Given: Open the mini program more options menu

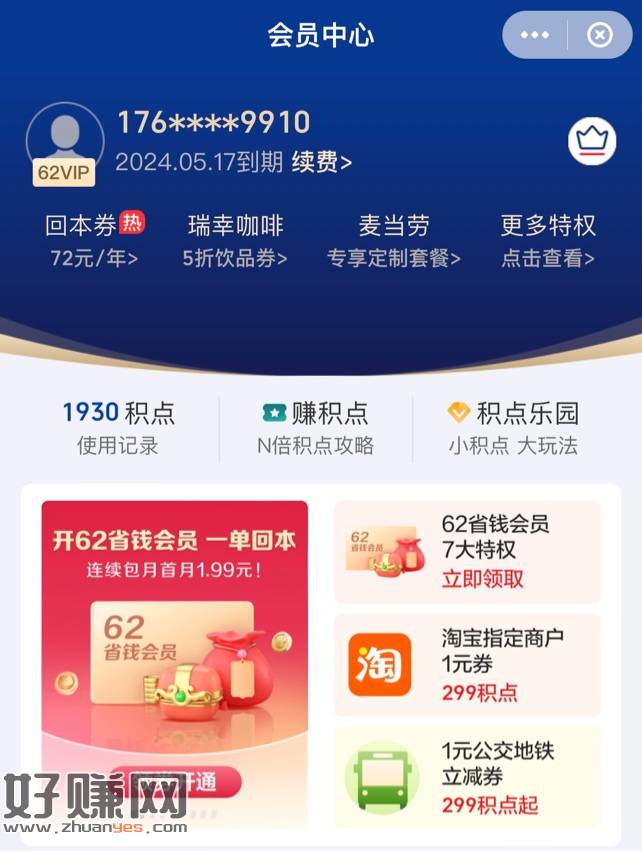Looking at the screenshot, I should (x=535, y=36).
